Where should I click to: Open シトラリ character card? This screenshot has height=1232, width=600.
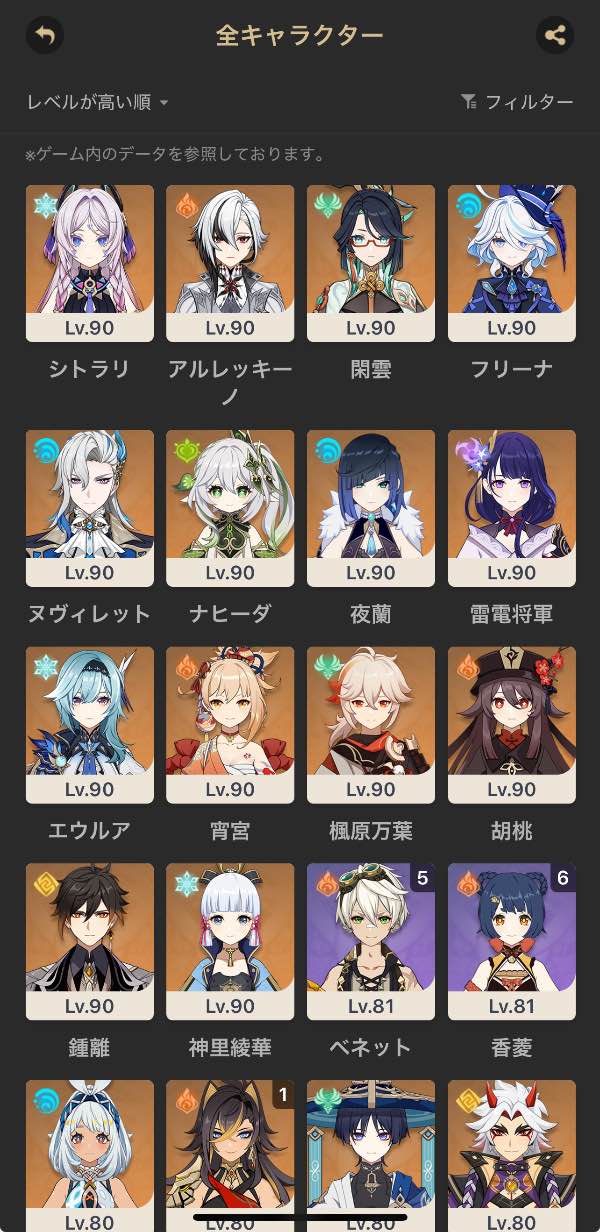pos(90,263)
